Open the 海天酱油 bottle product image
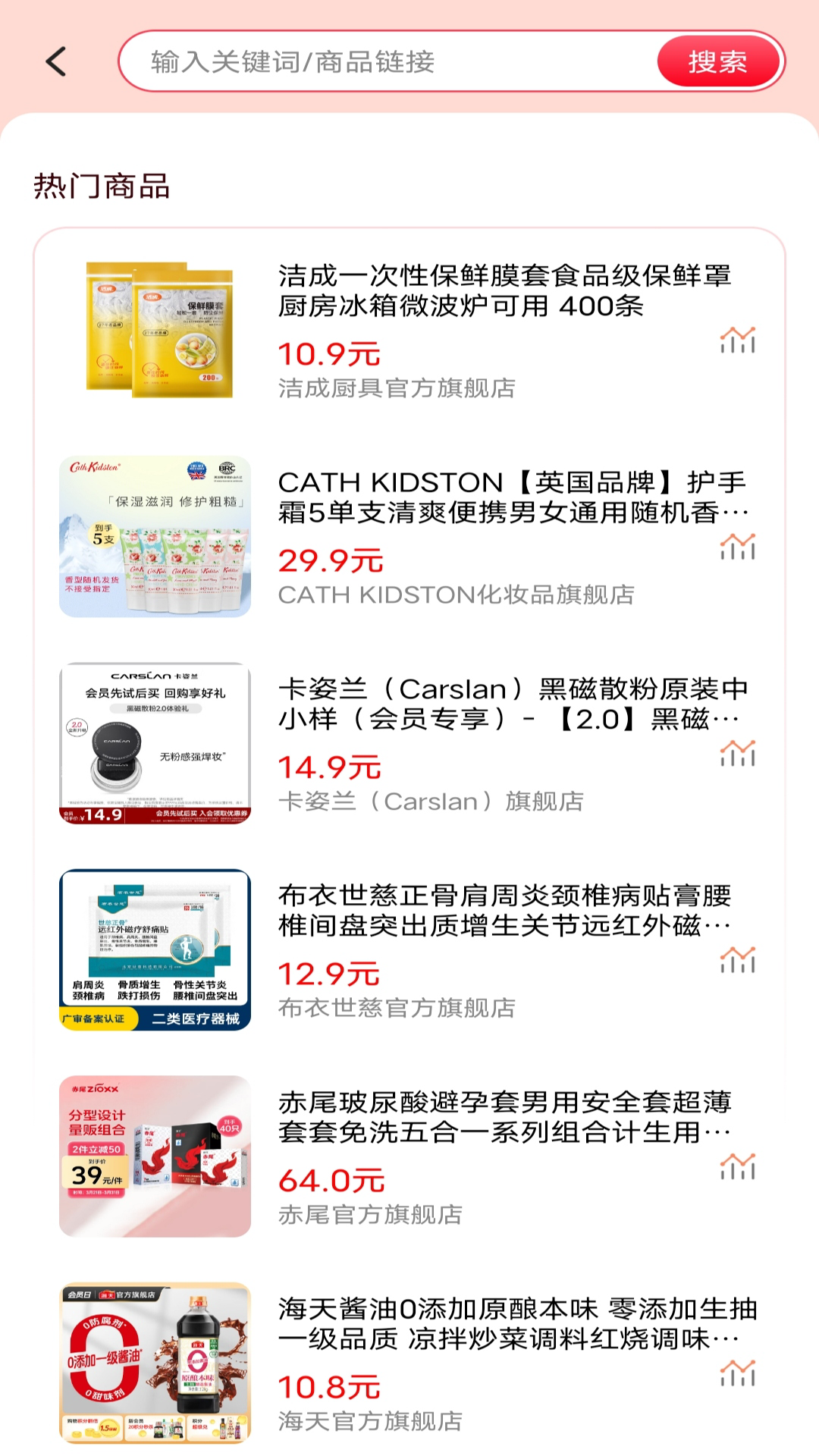This screenshot has width=819, height=1456. tap(154, 1357)
